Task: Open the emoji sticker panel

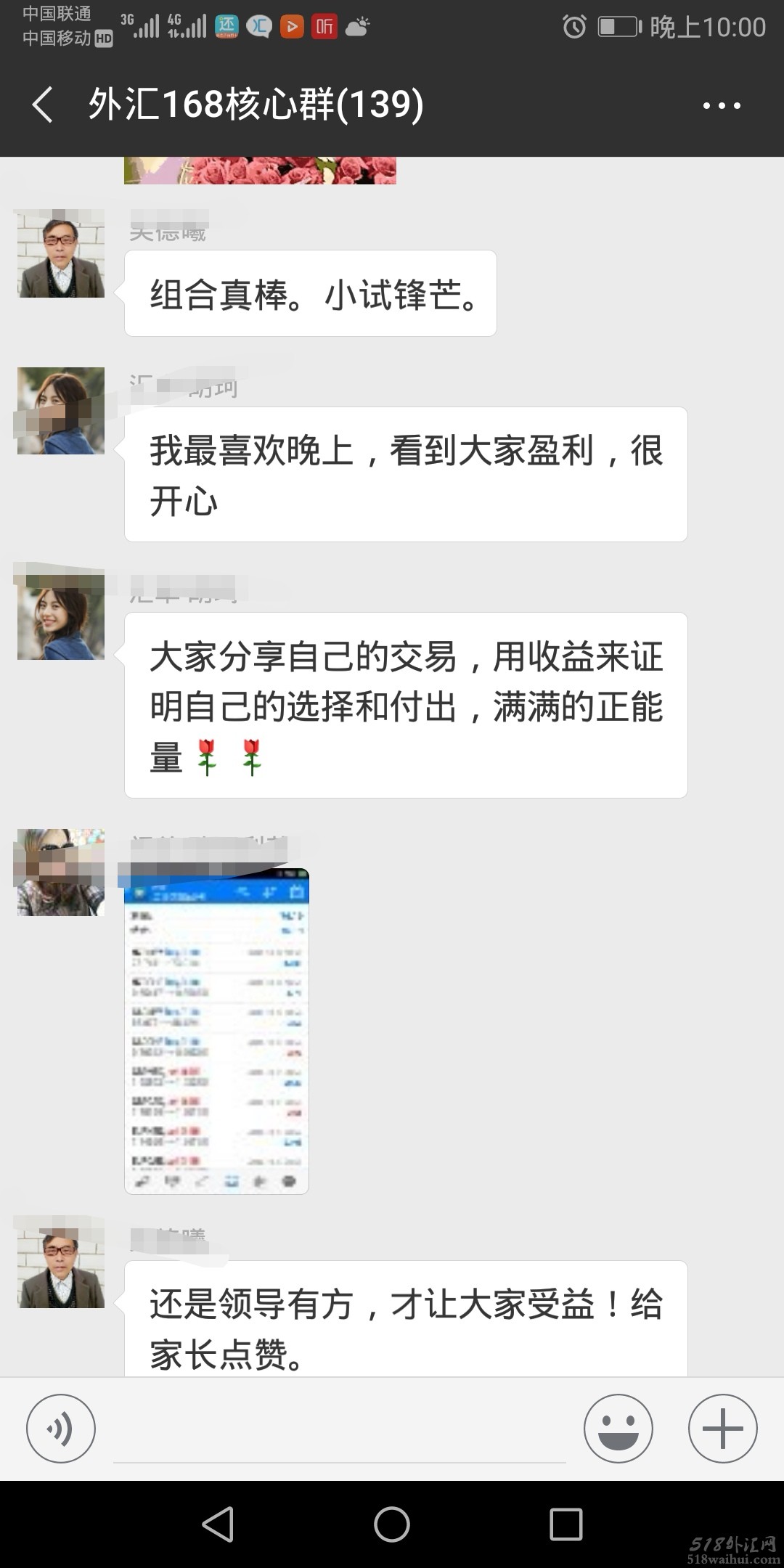Action: (618, 1429)
